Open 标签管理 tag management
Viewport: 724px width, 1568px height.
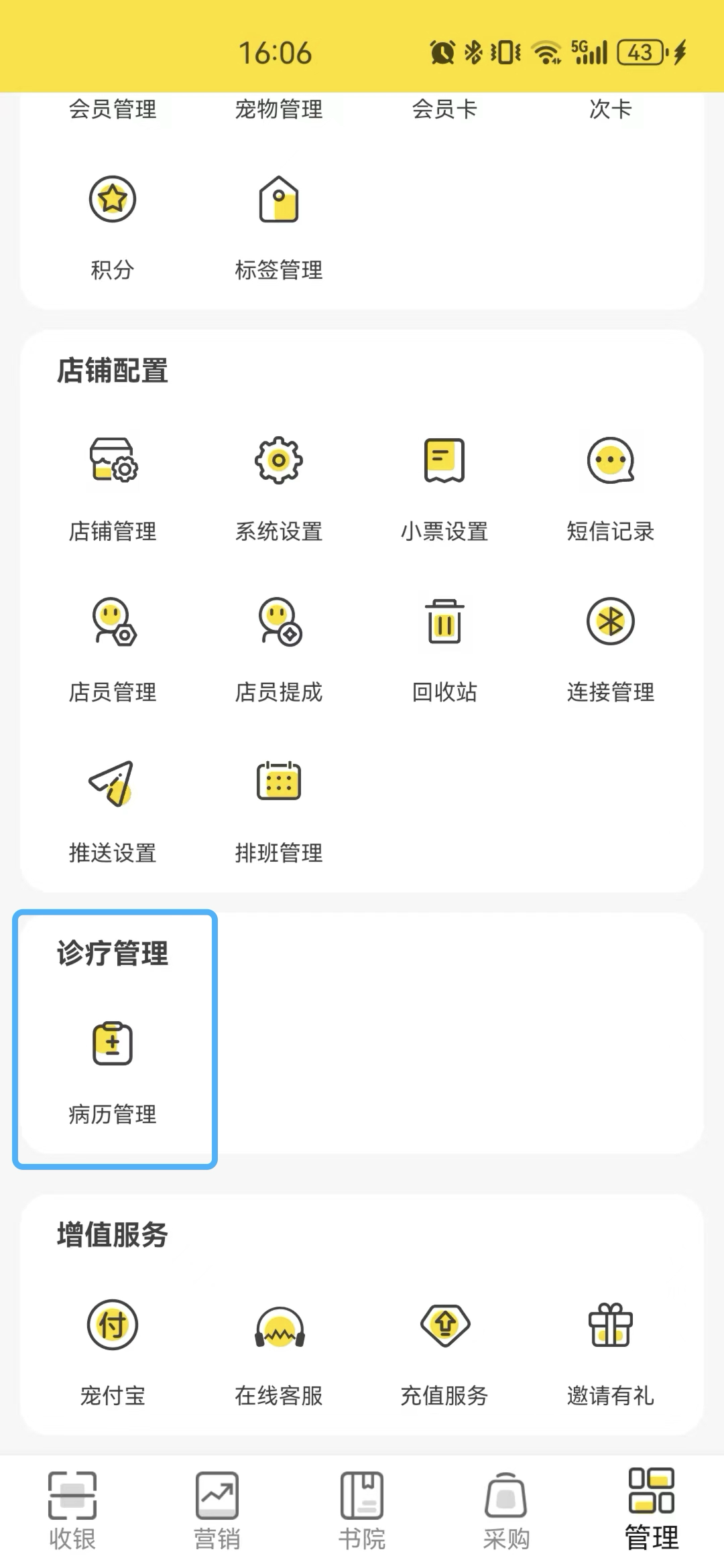coord(279,228)
